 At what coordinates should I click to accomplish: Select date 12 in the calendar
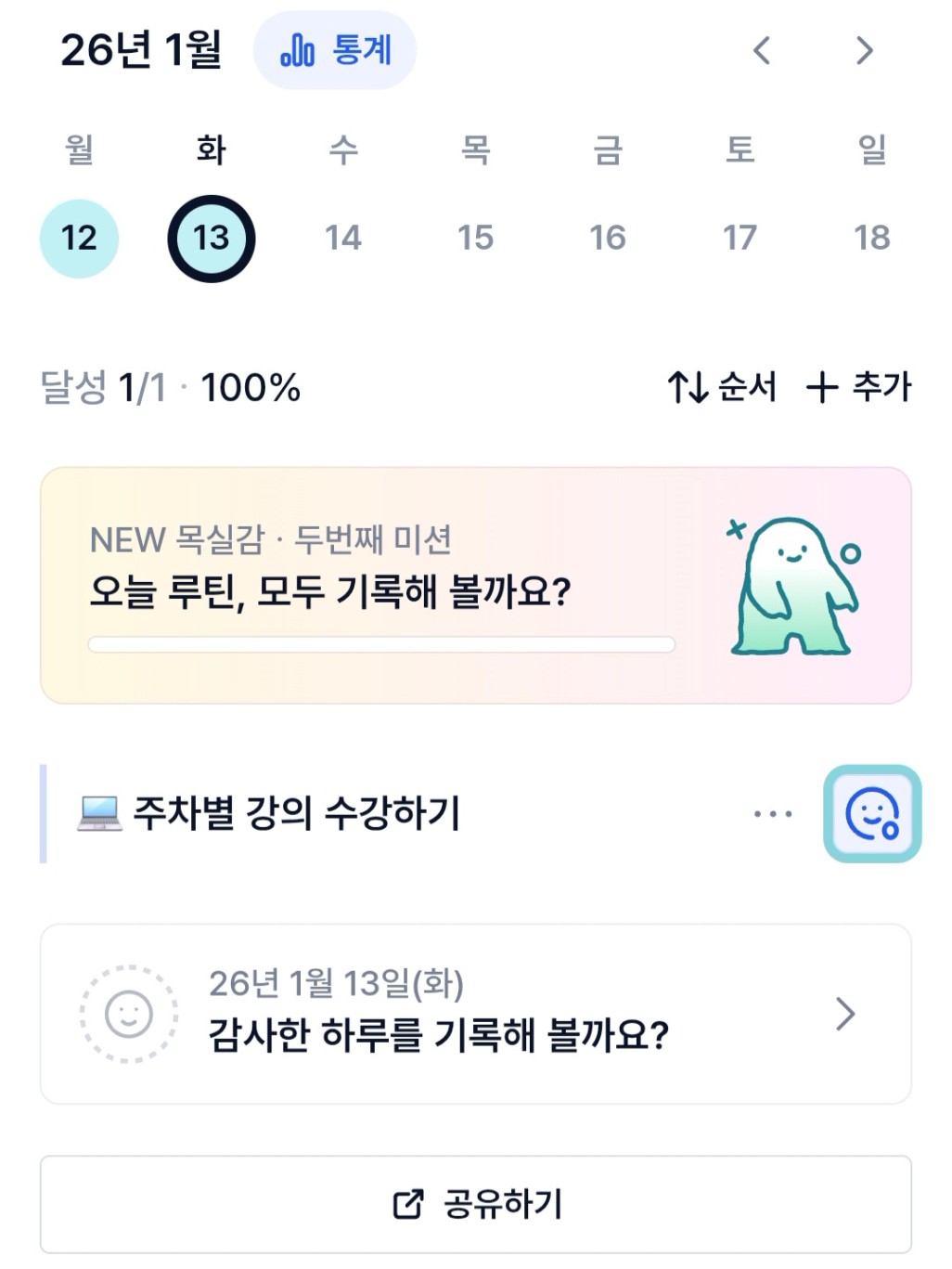pos(79,239)
